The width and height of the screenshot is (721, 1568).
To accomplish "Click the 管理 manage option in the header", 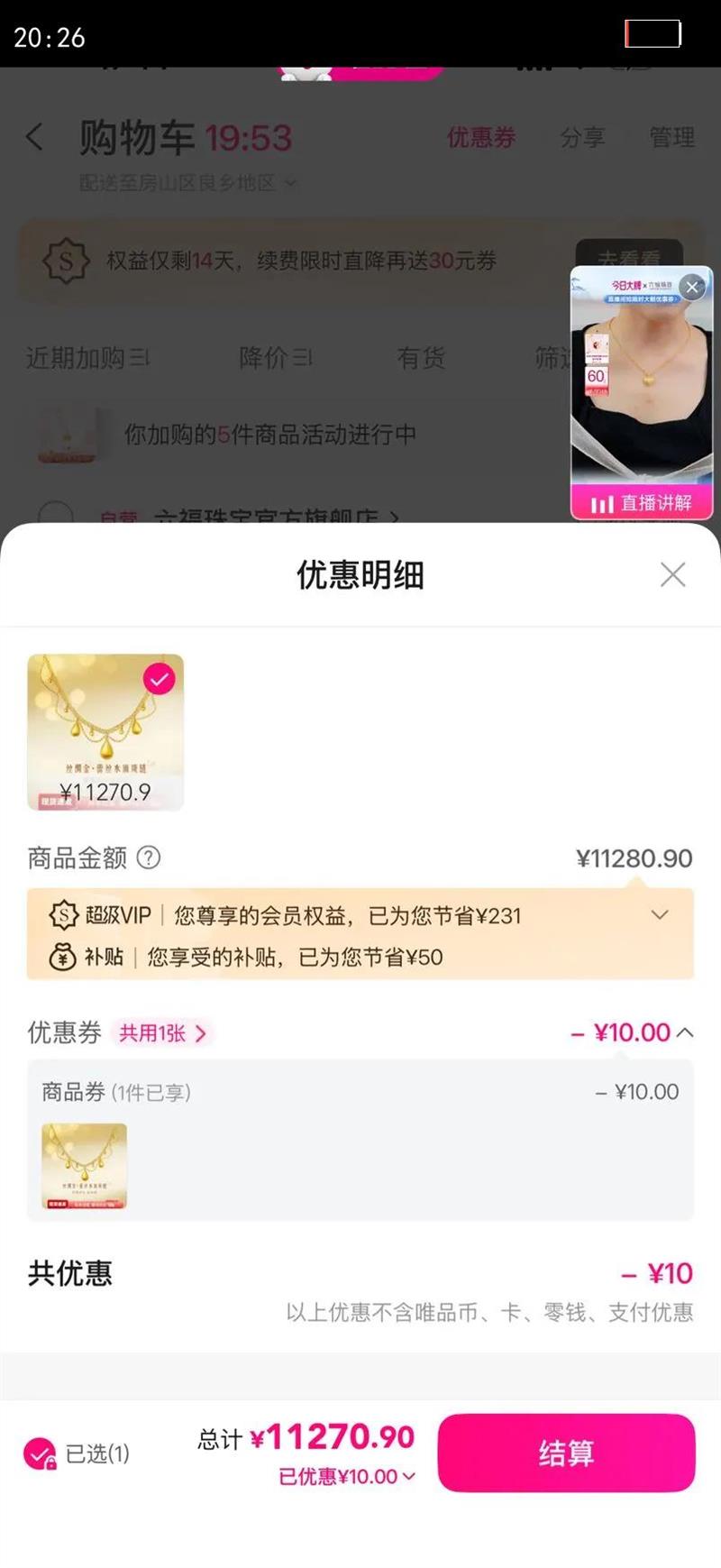I will 671,137.
